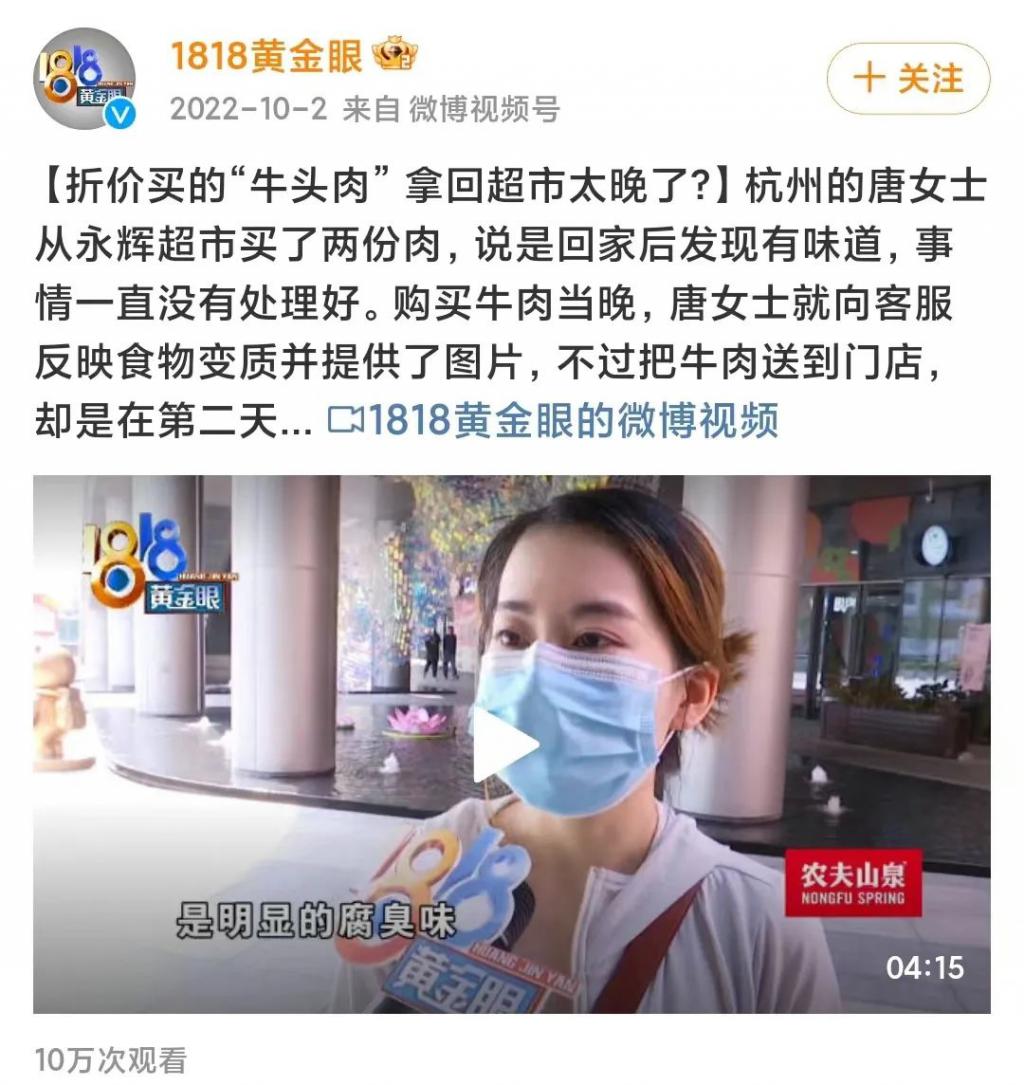
Task: Open the 1818黄金眼的微博视频 link
Action: click(x=554, y=421)
